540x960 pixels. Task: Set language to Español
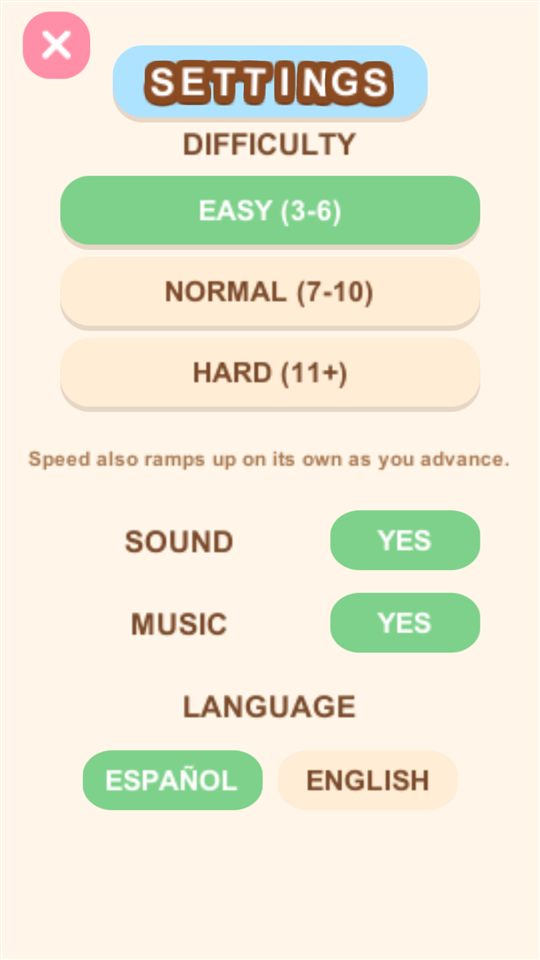[x=173, y=780]
